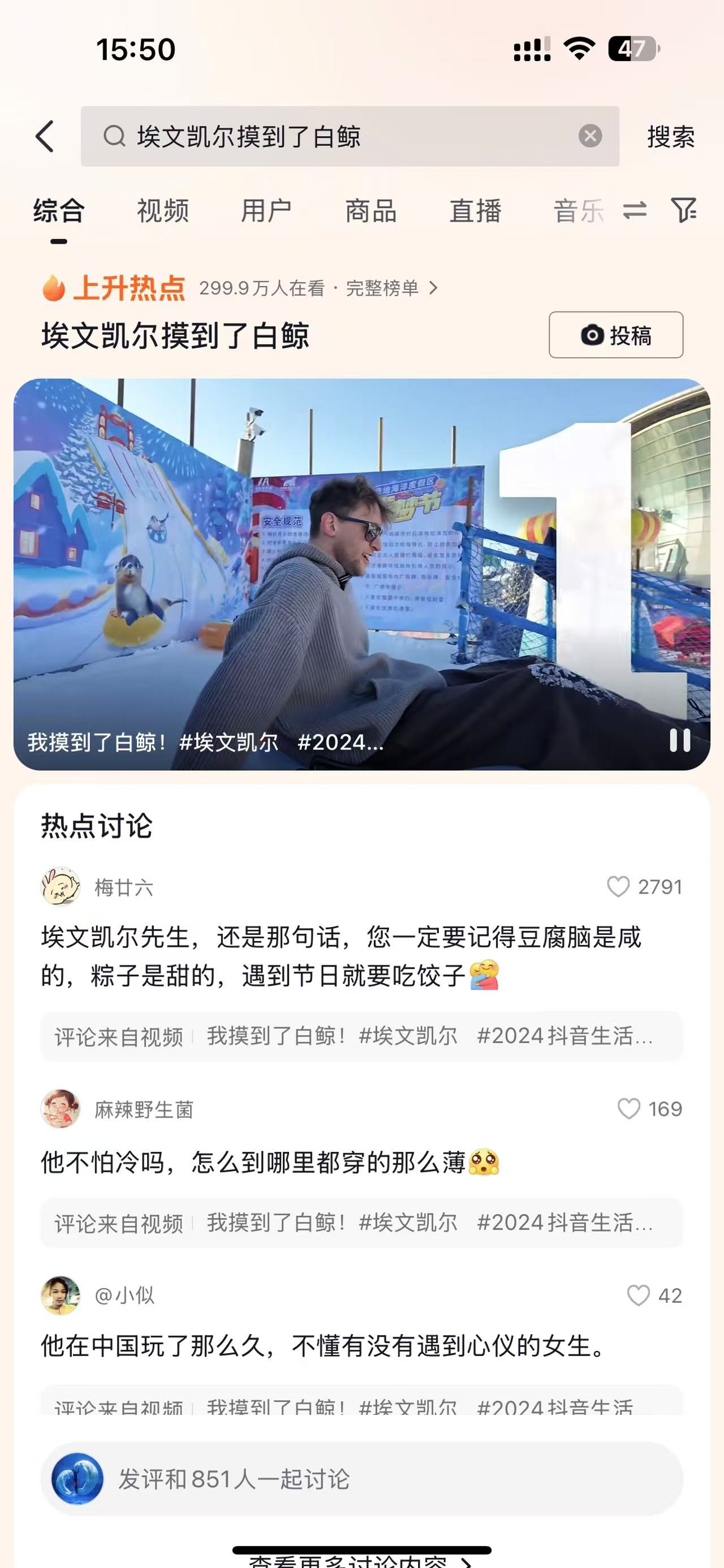Image resolution: width=724 pixels, height=1568 pixels.
Task: Switch to the 直播 tab
Action: tap(475, 211)
